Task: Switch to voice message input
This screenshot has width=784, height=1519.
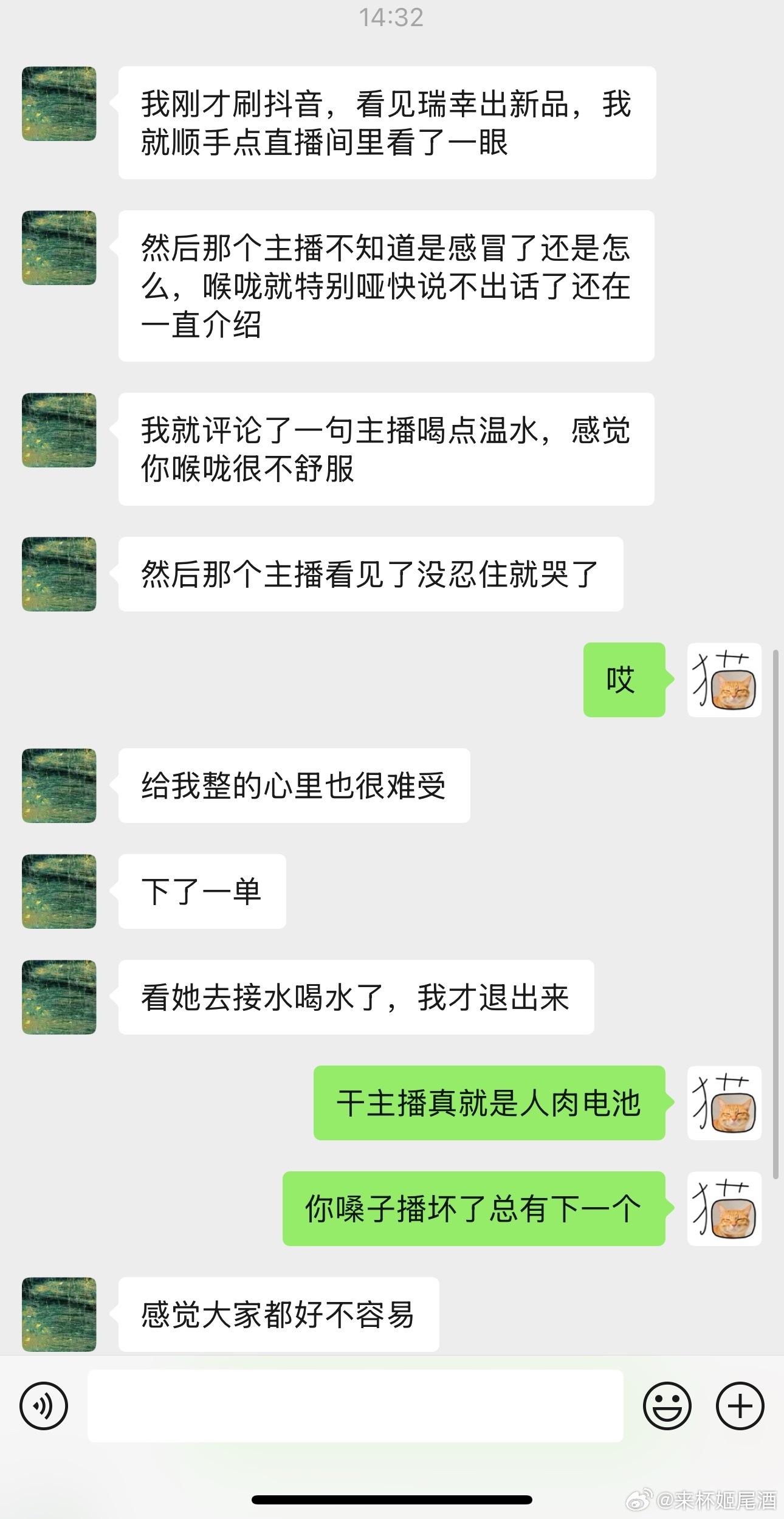Action: [44, 1405]
